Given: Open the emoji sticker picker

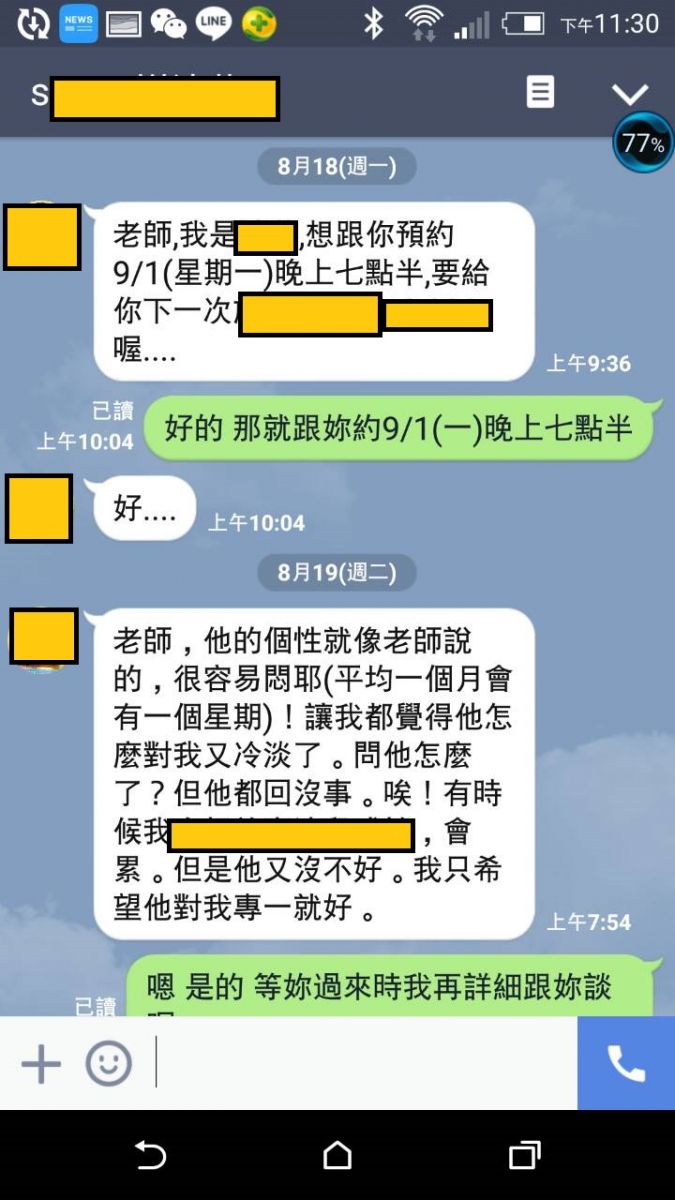Looking at the screenshot, I should [108, 1064].
